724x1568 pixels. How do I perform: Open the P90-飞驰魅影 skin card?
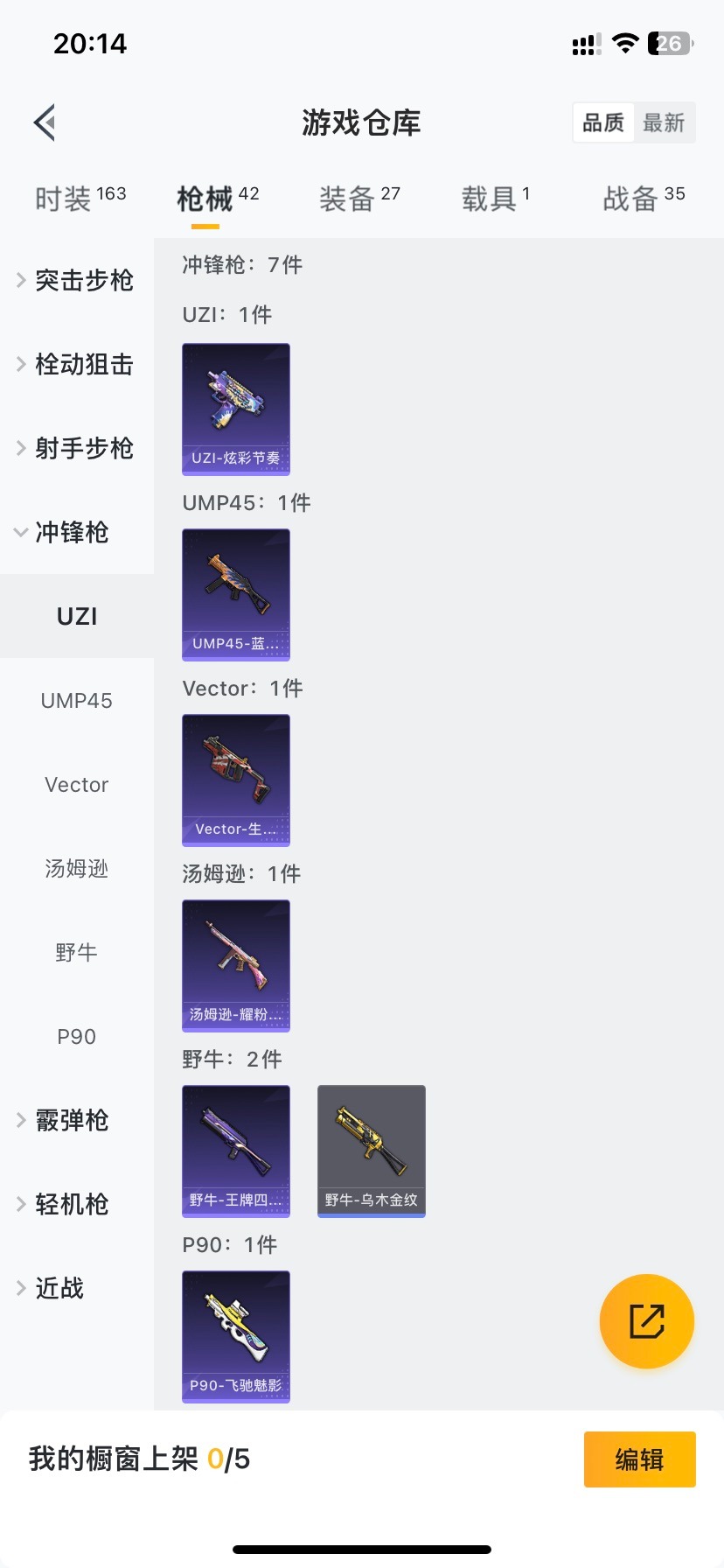click(236, 1336)
